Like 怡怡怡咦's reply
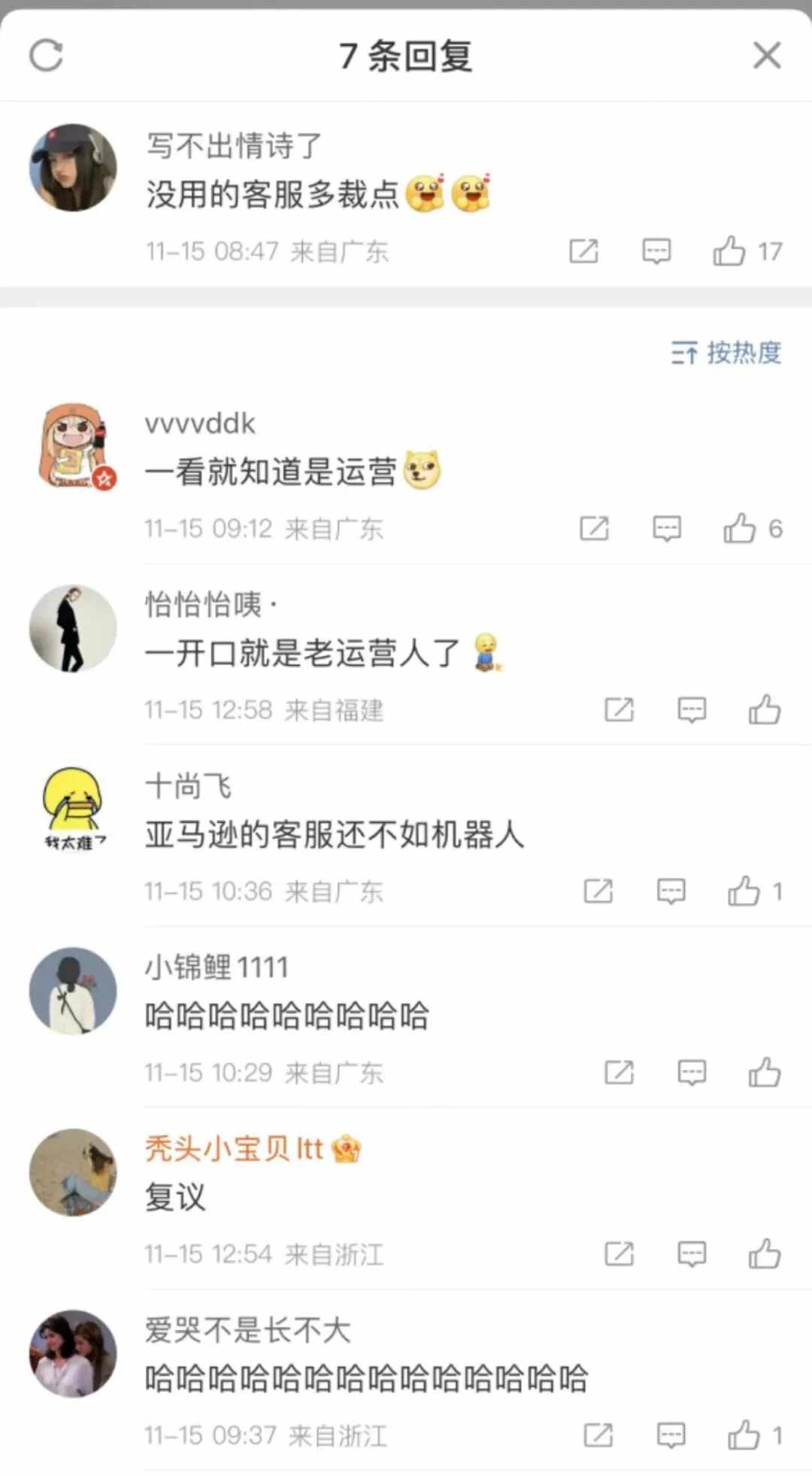This screenshot has height=1476, width=812. pos(764,710)
